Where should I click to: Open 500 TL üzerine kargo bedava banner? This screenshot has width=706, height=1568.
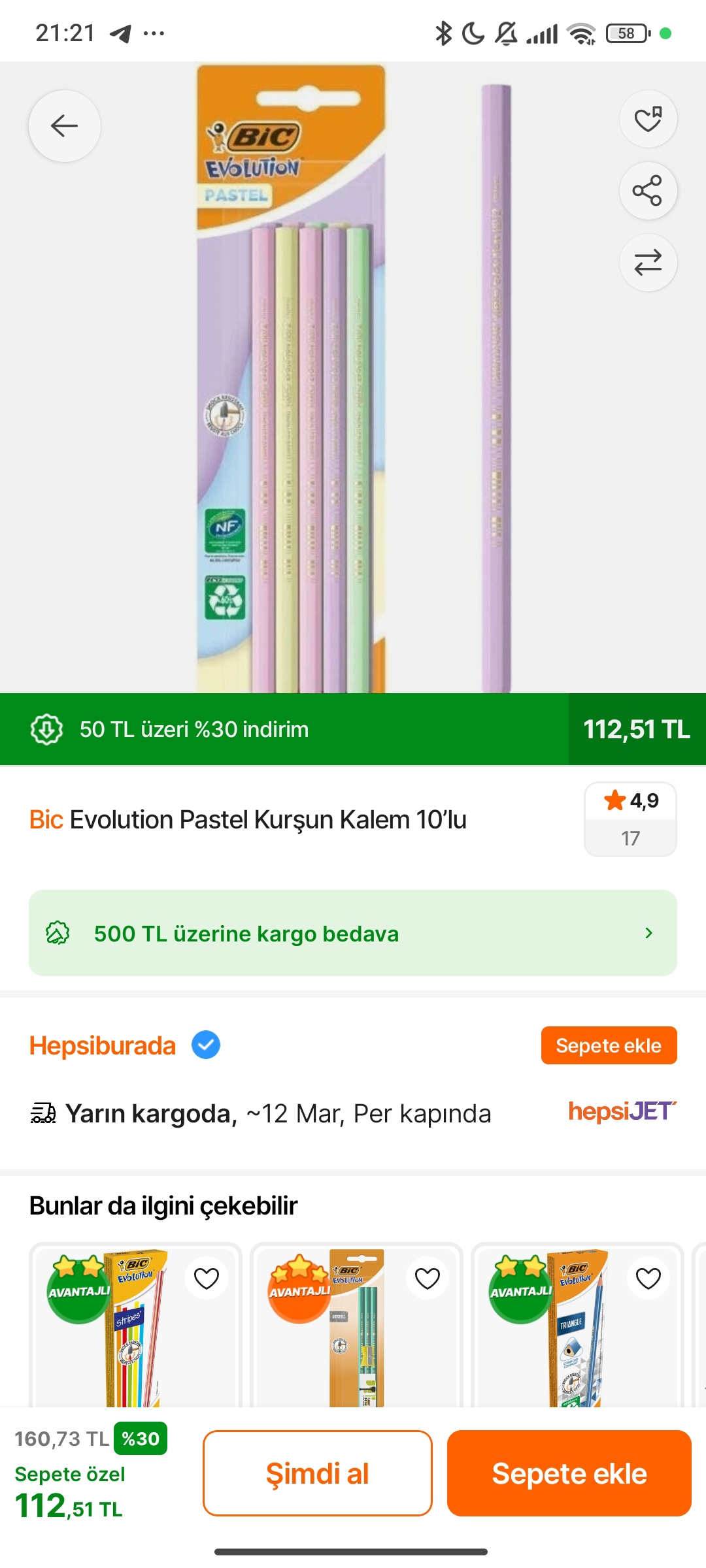click(x=353, y=933)
